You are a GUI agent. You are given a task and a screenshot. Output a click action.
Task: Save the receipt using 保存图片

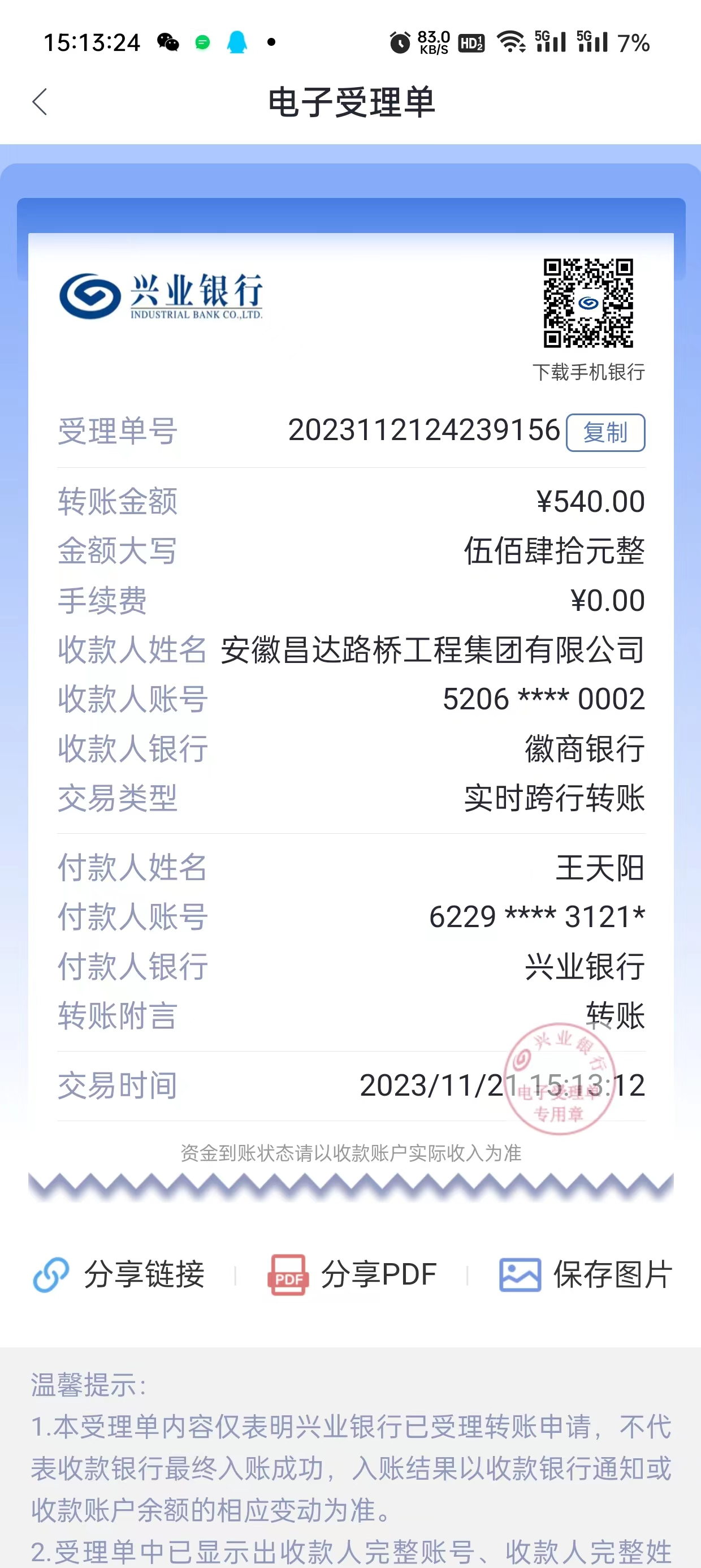[585, 1274]
